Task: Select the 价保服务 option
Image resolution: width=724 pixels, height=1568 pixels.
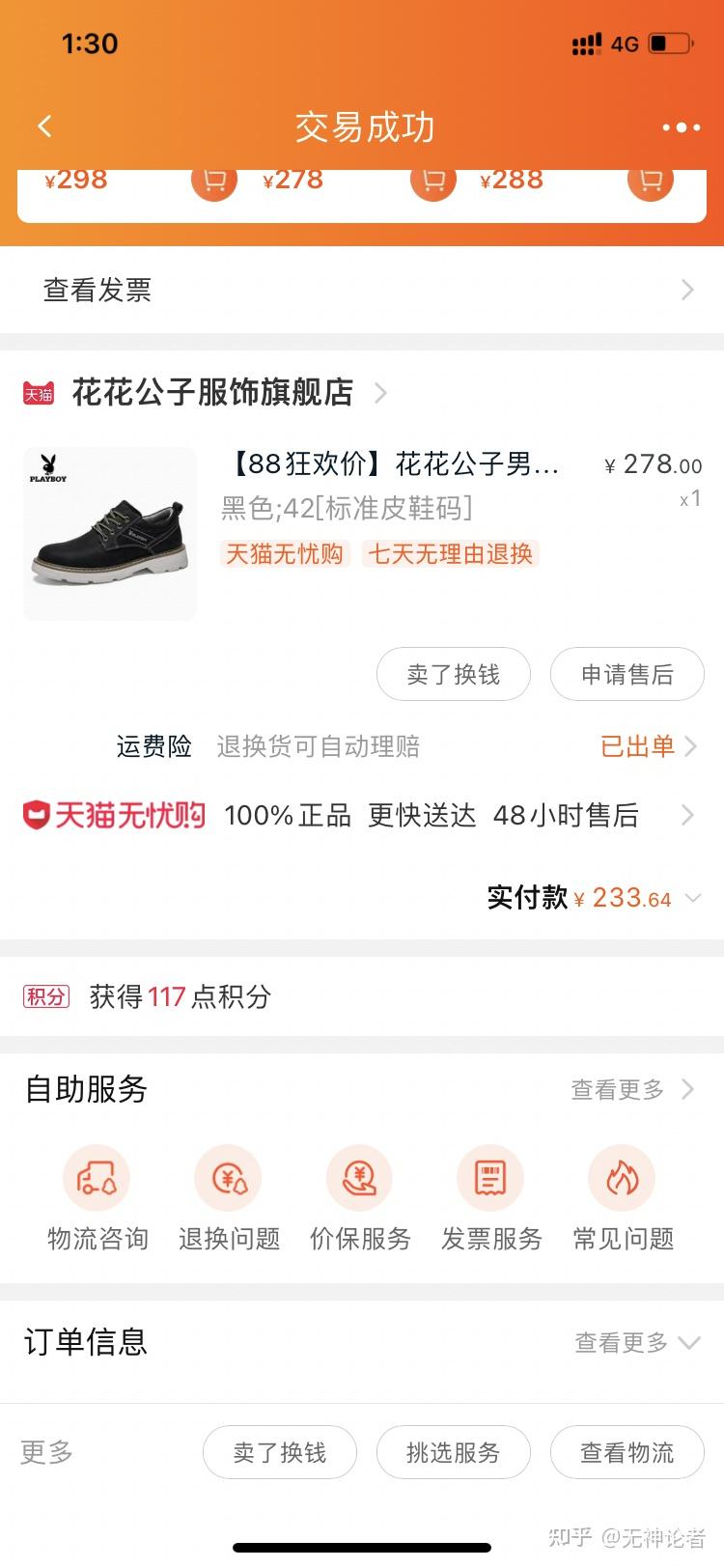Action: (360, 1197)
